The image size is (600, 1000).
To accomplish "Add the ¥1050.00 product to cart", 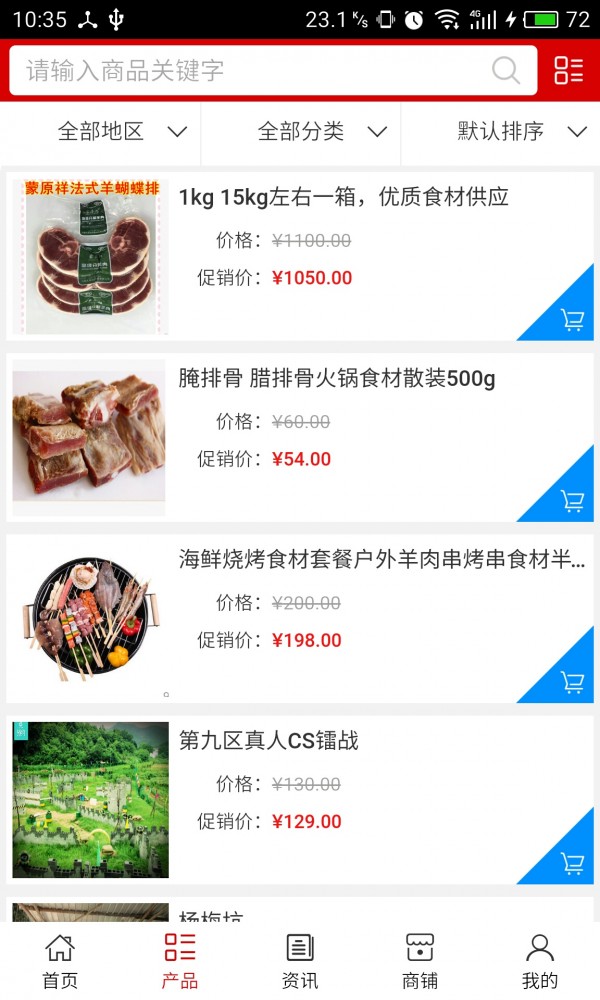I will [x=571, y=320].
